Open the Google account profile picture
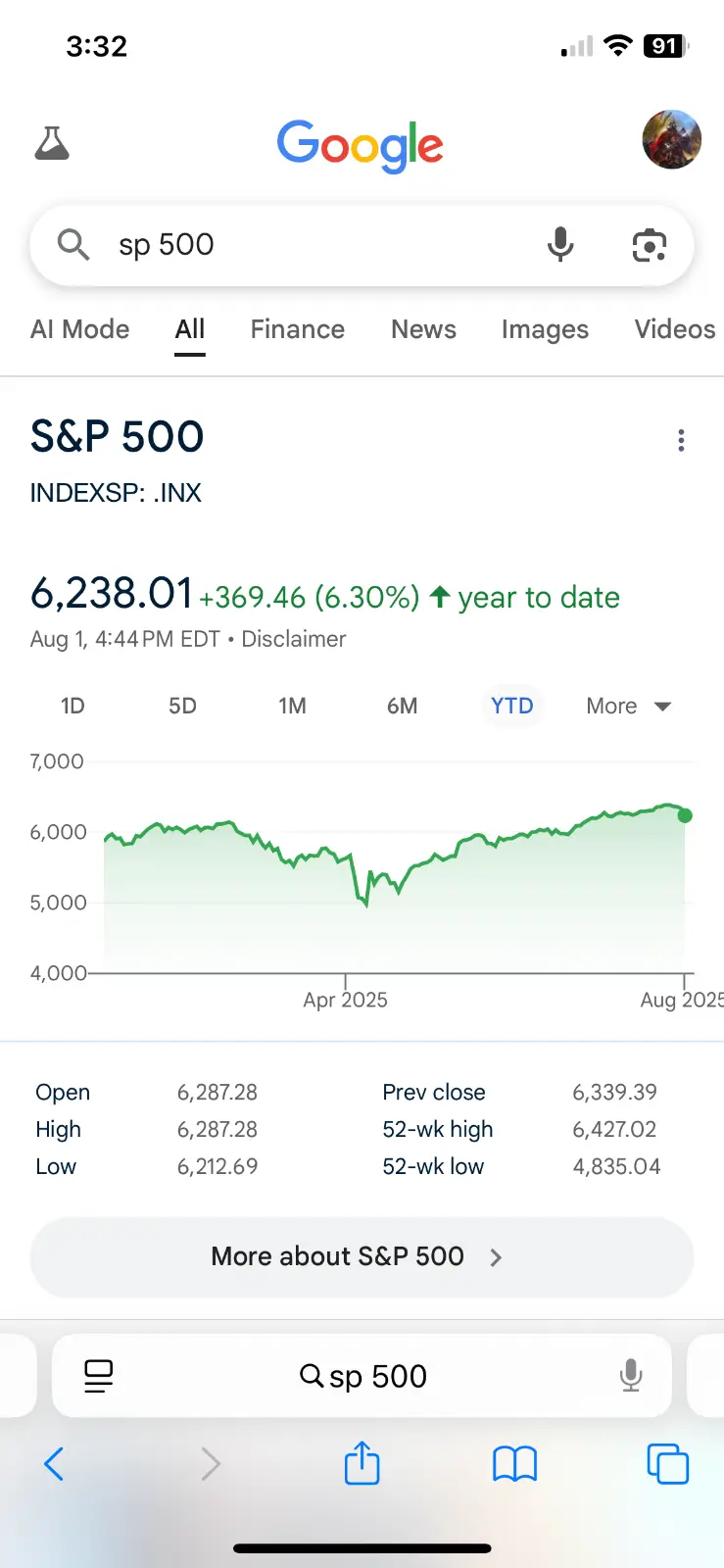724x1568 pixels. pyautogui.click(x=671, y=139)
